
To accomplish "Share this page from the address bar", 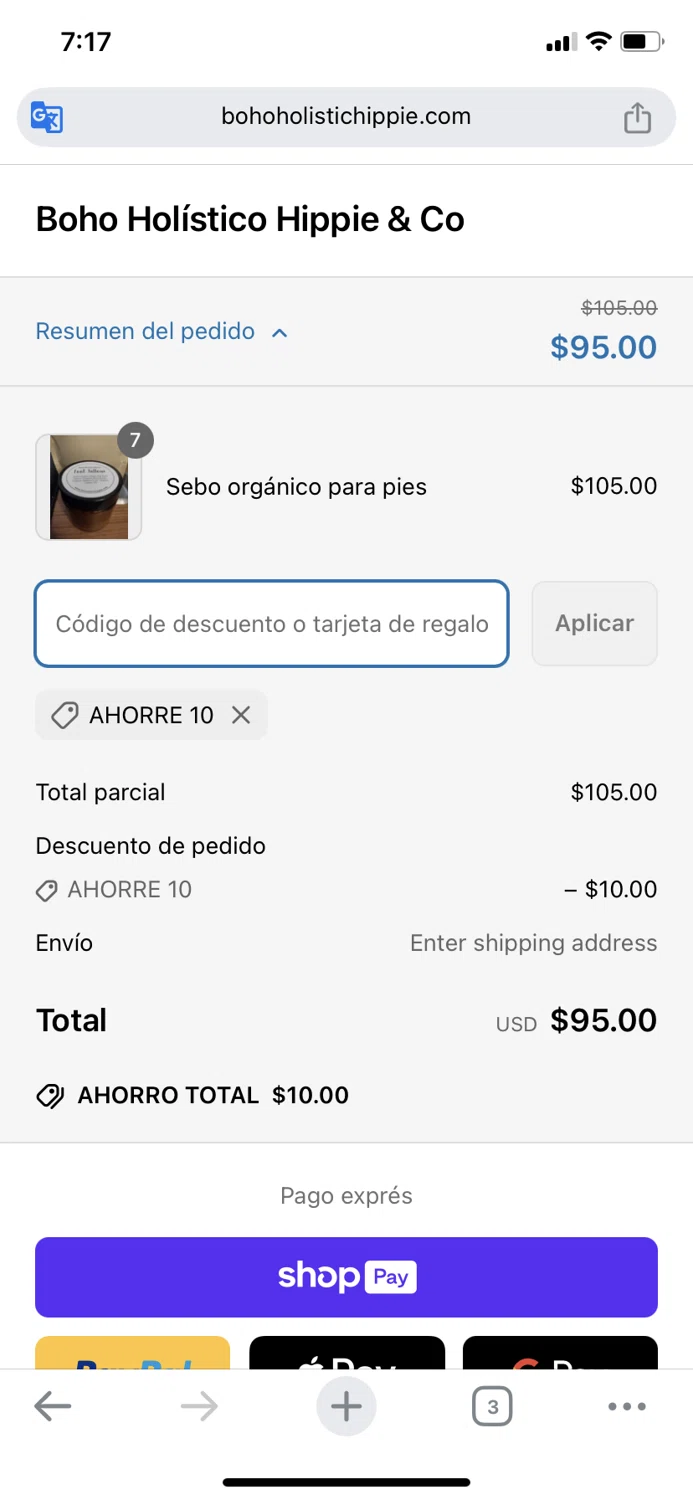I will pyautogui.click(x=637, y=118).
